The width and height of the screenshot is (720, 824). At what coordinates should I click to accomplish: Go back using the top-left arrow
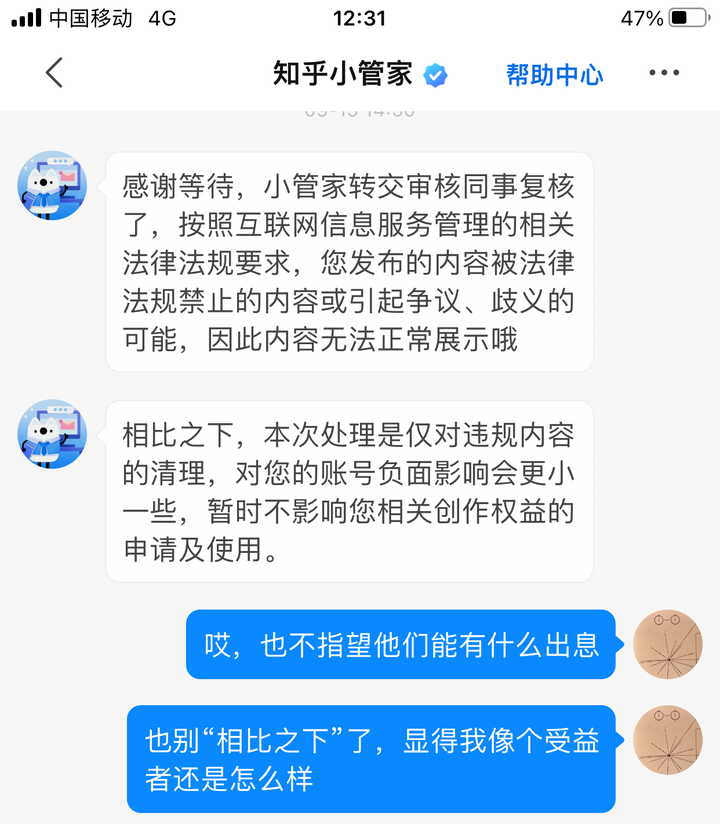54,73
